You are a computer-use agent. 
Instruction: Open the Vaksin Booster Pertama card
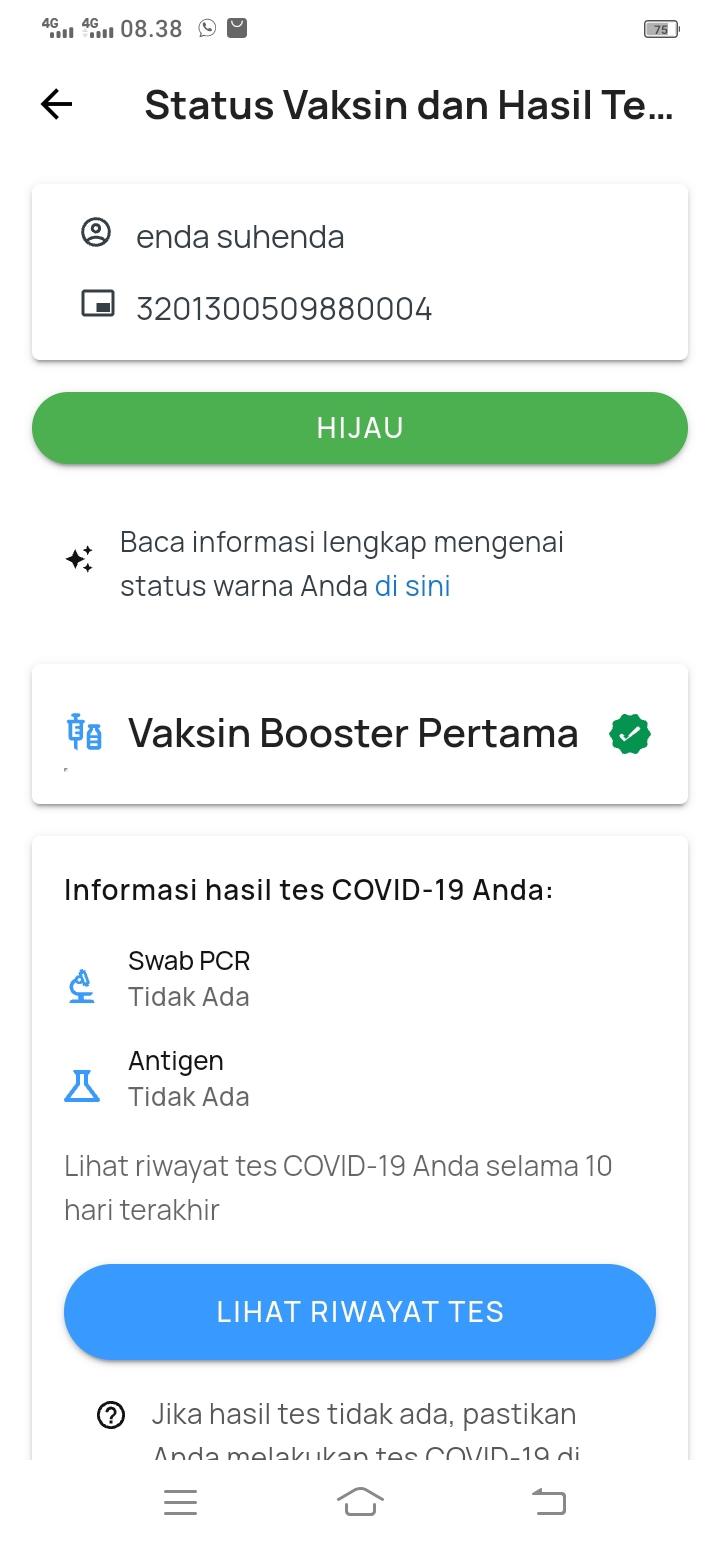pyautogui.click(x=360, y=734)
